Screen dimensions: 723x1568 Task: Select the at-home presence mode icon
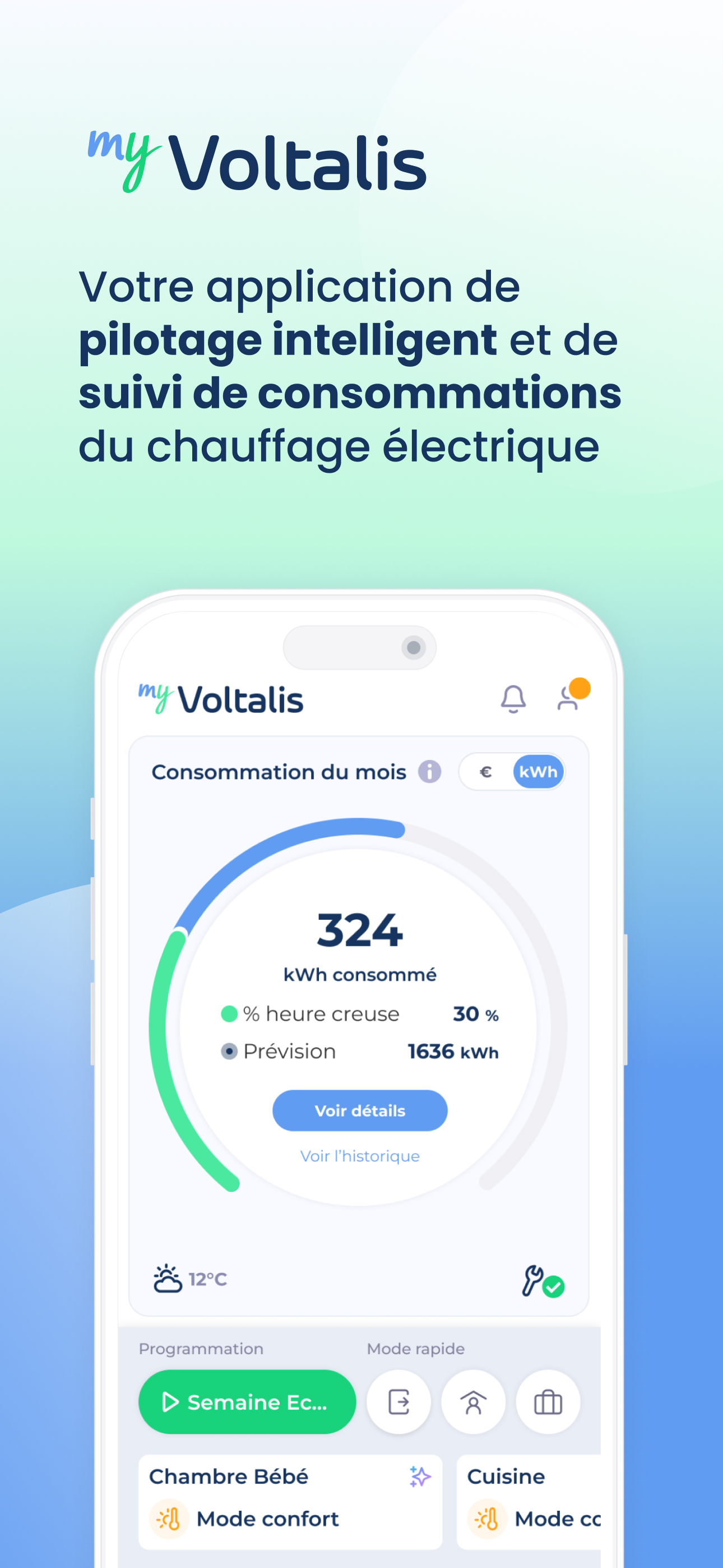(x=474, y=1403)
